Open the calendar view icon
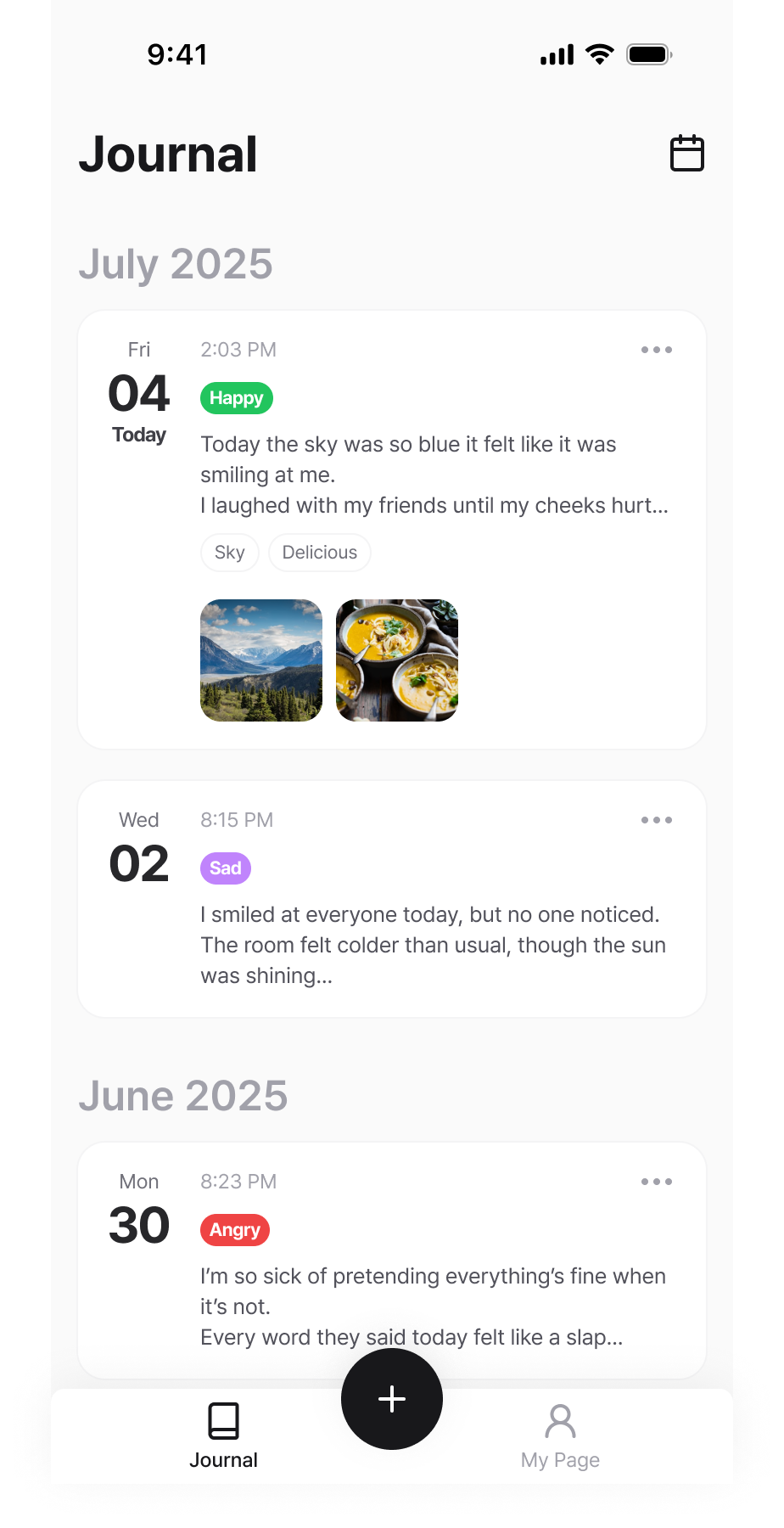The width and height of the screenshot is (784, 1528). point(686,154)
